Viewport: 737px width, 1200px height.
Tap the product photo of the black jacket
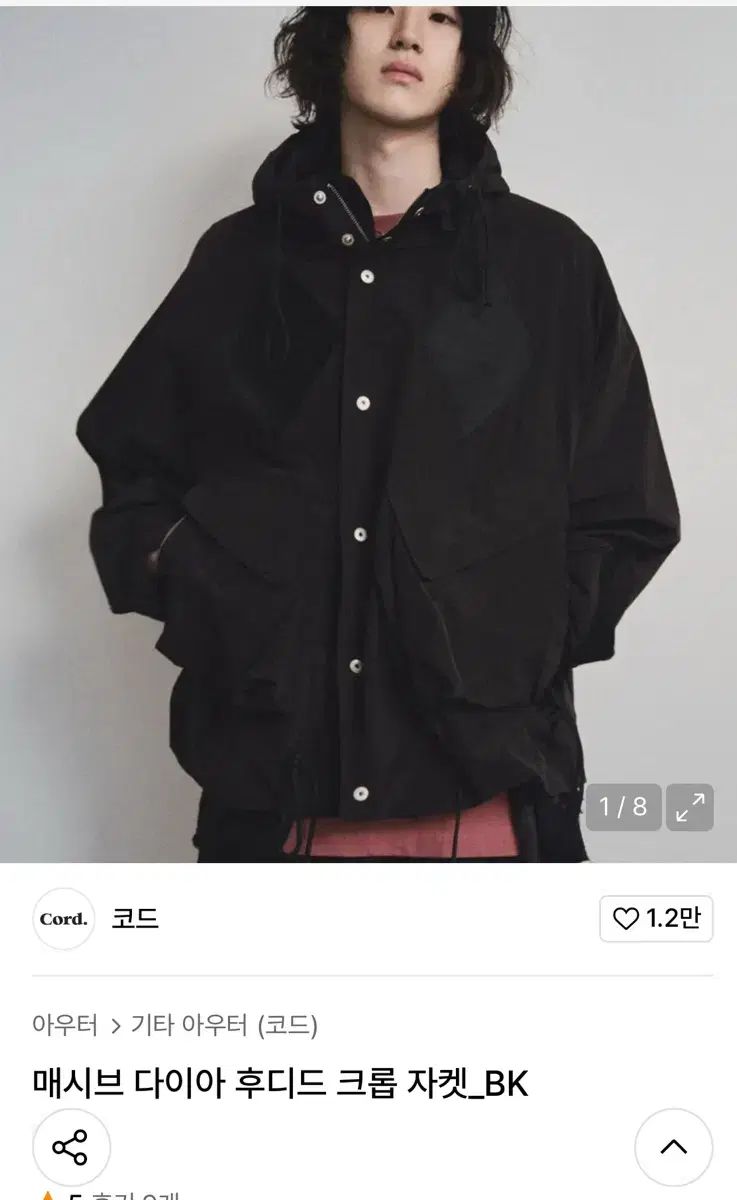click(368, 430)
